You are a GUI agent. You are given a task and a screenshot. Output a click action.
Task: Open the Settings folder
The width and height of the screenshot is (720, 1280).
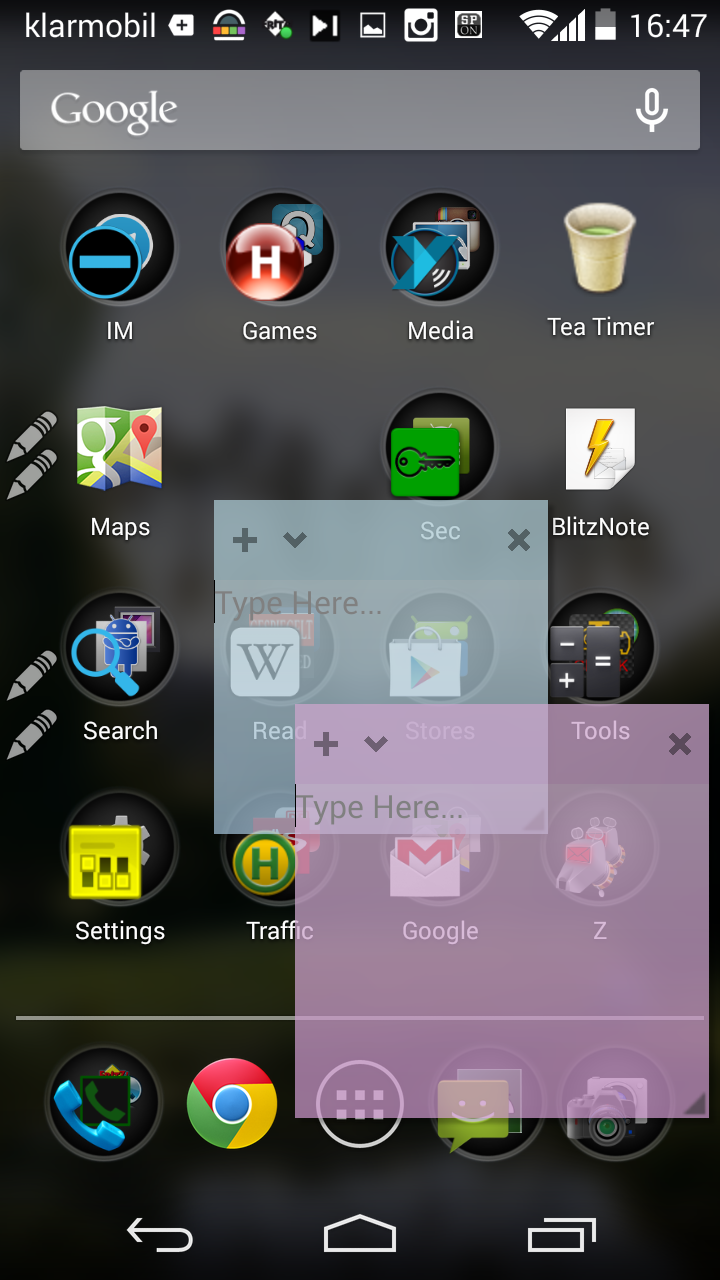(x=120, y=850)
